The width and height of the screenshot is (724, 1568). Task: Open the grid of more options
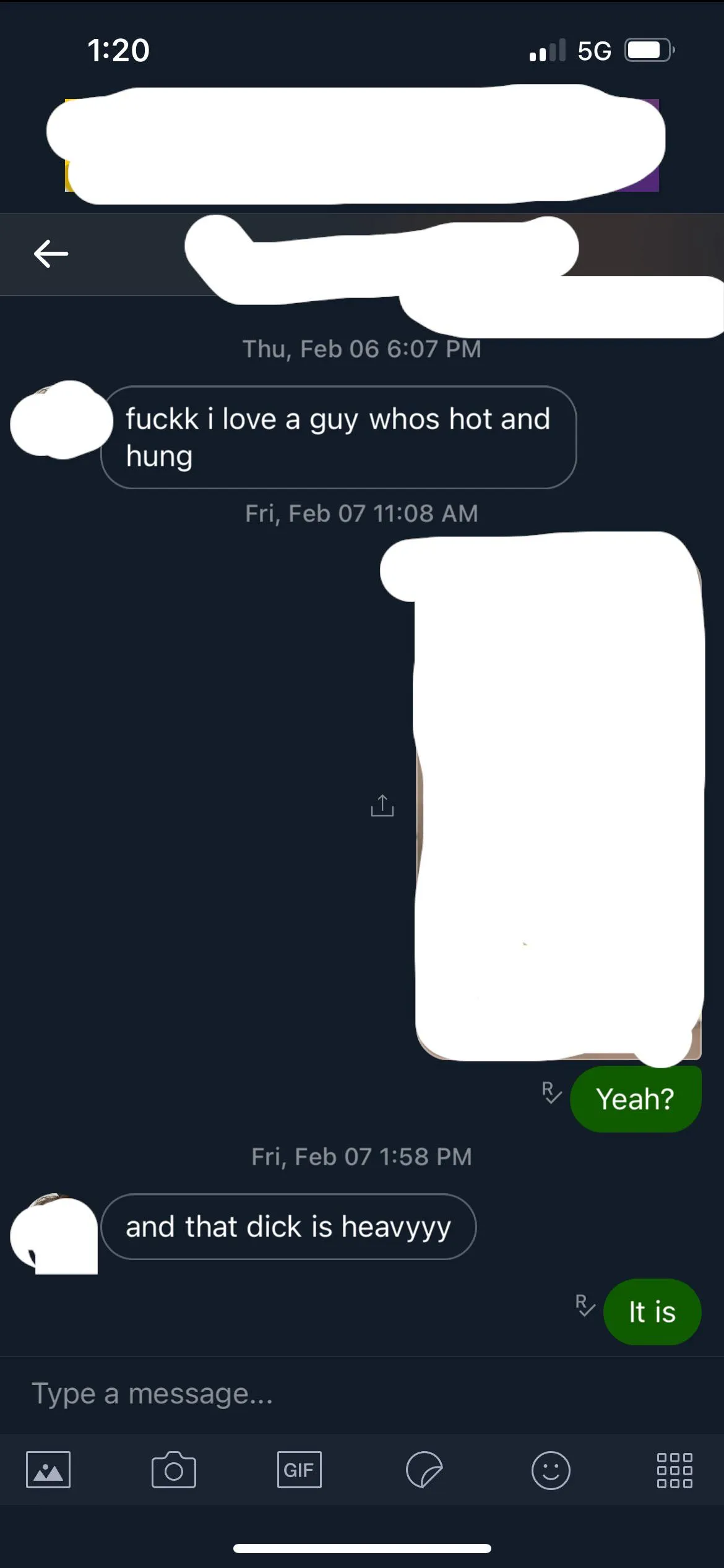point(674,1470)
